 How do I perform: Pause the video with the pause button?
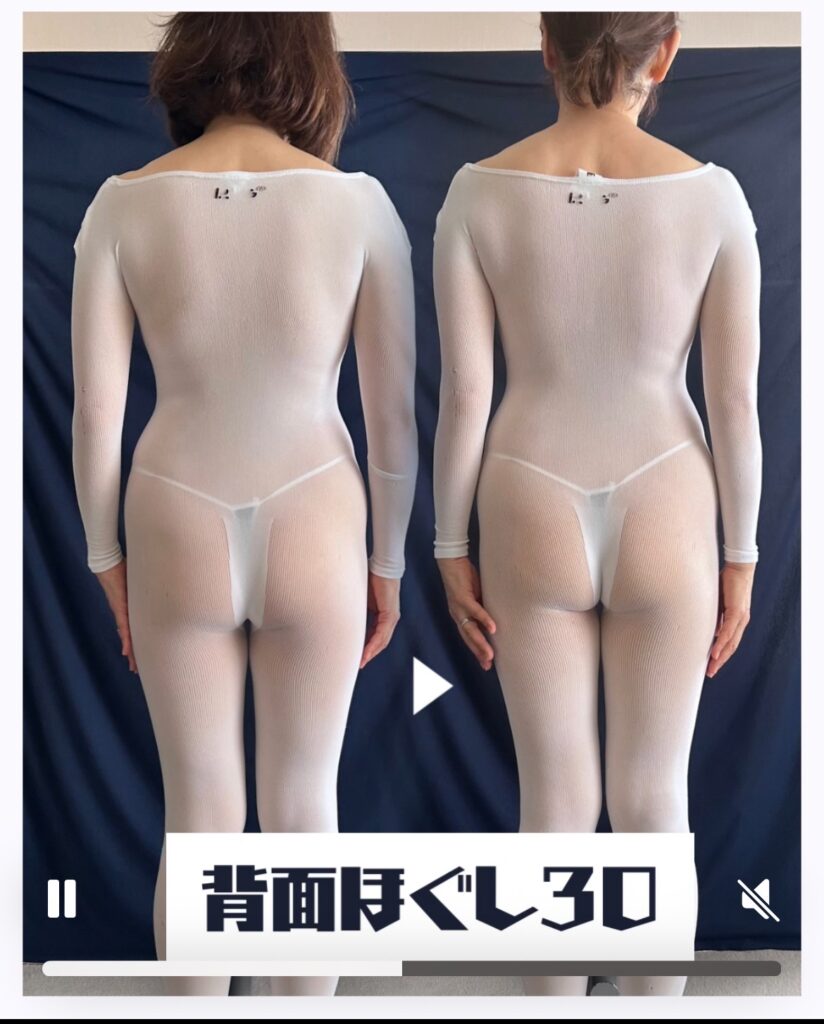[x=62, y=899]
